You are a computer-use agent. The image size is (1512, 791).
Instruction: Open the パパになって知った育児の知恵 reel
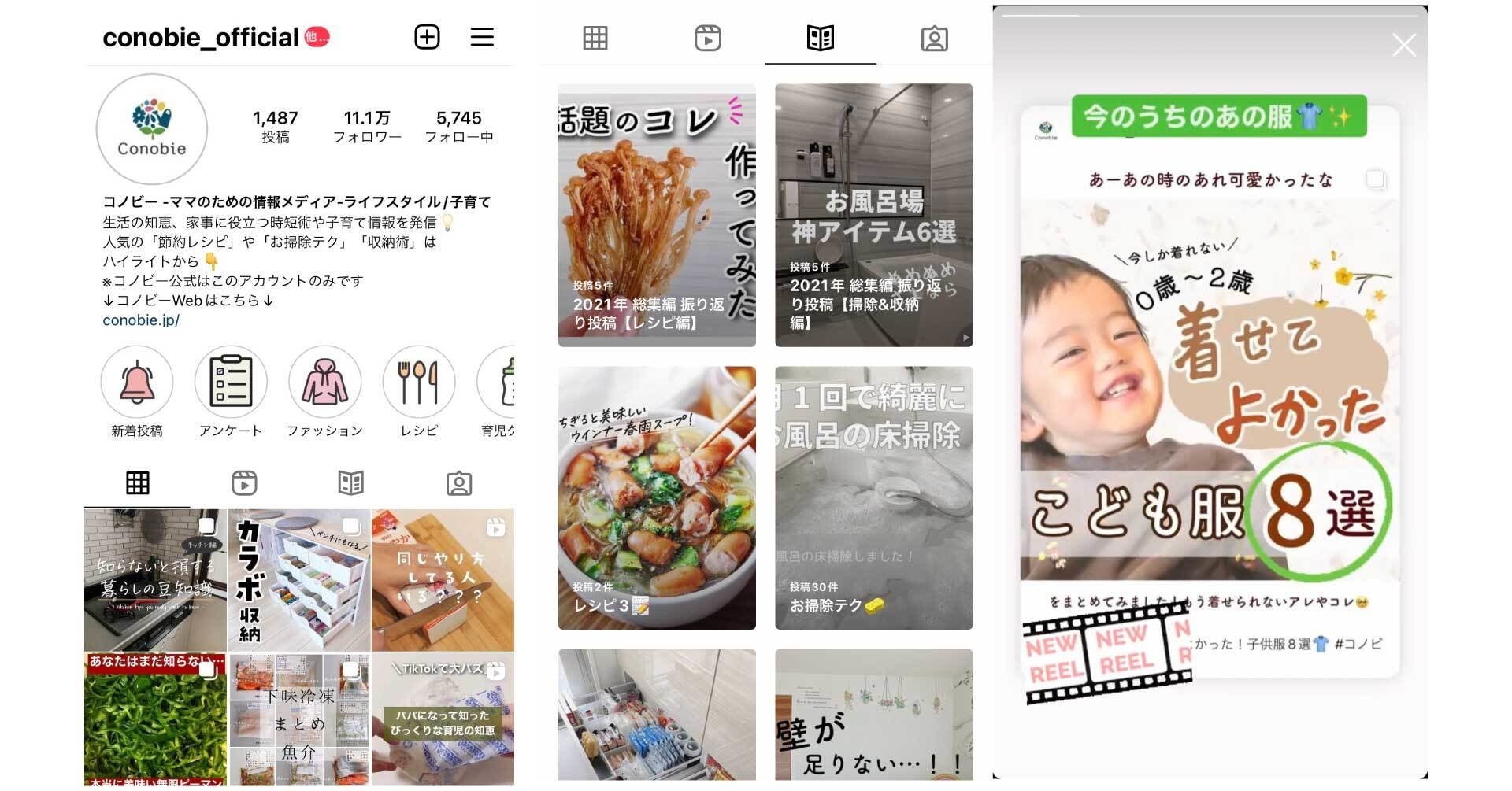[443, 719]
